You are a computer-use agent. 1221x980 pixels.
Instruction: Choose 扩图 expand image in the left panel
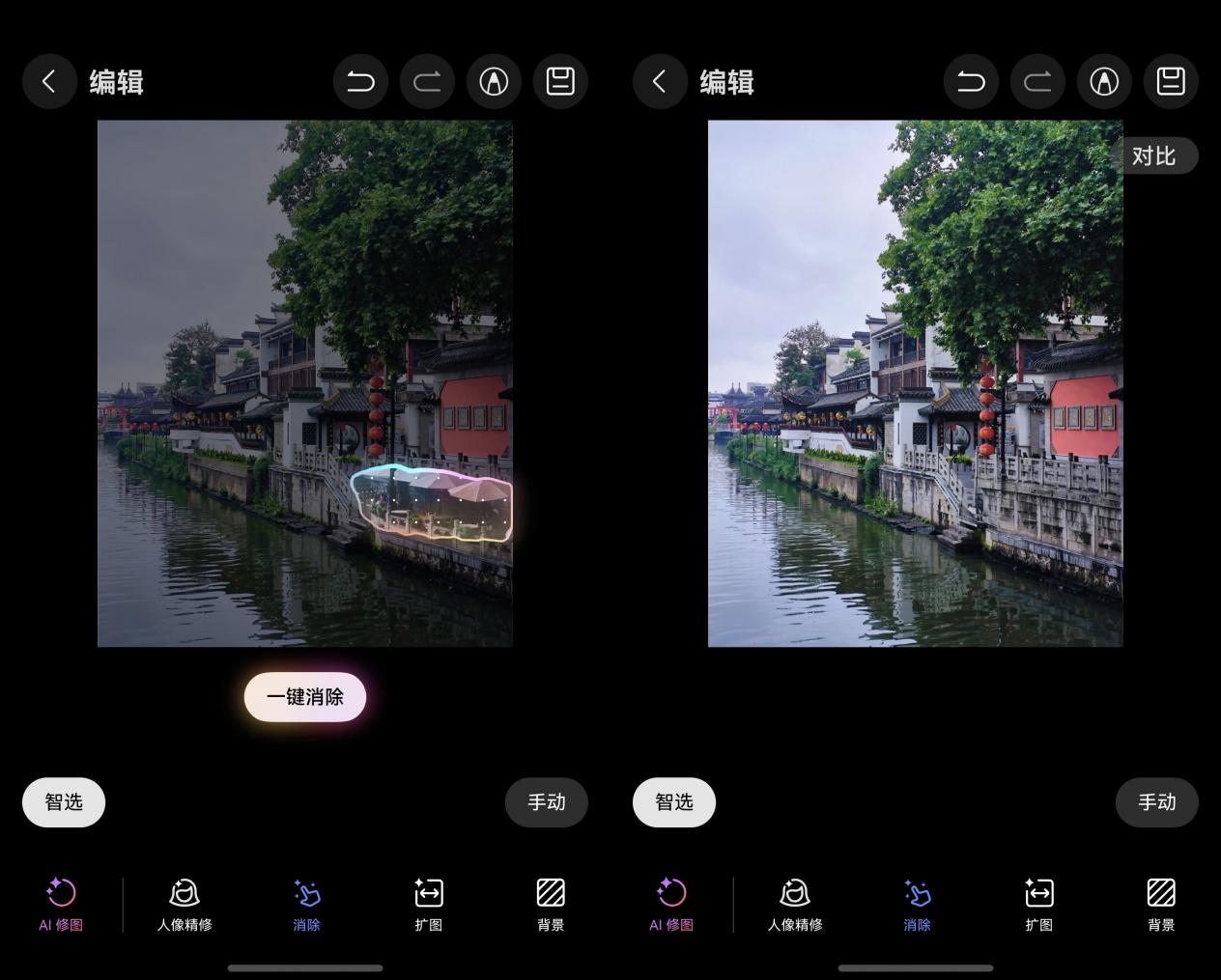(428, 905)
